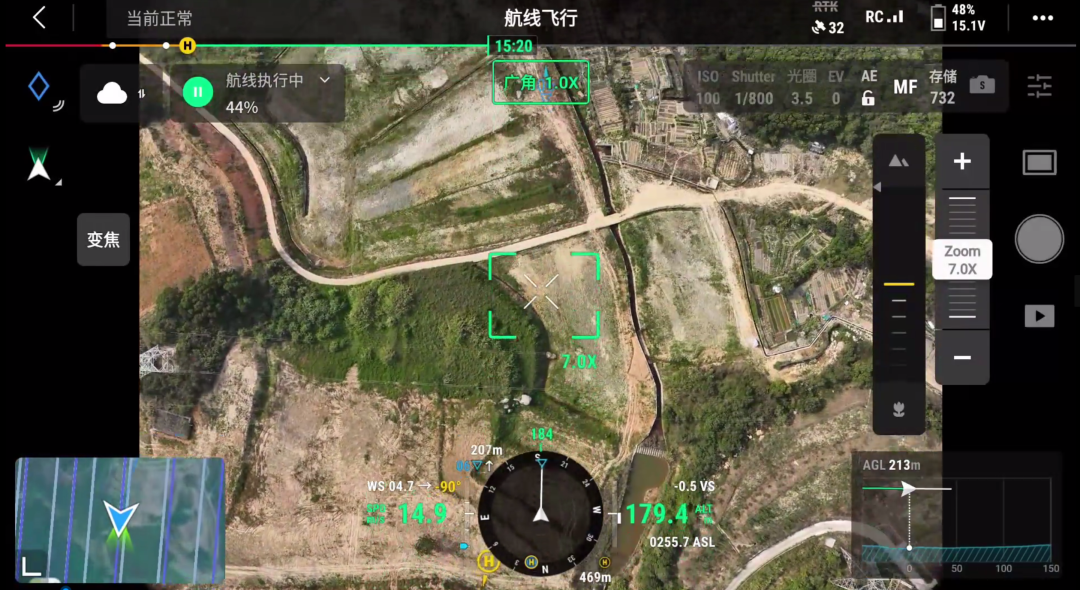Toggle the AE exposure lock
This screenshot has width=1080, height=590.
coord(869,88)
